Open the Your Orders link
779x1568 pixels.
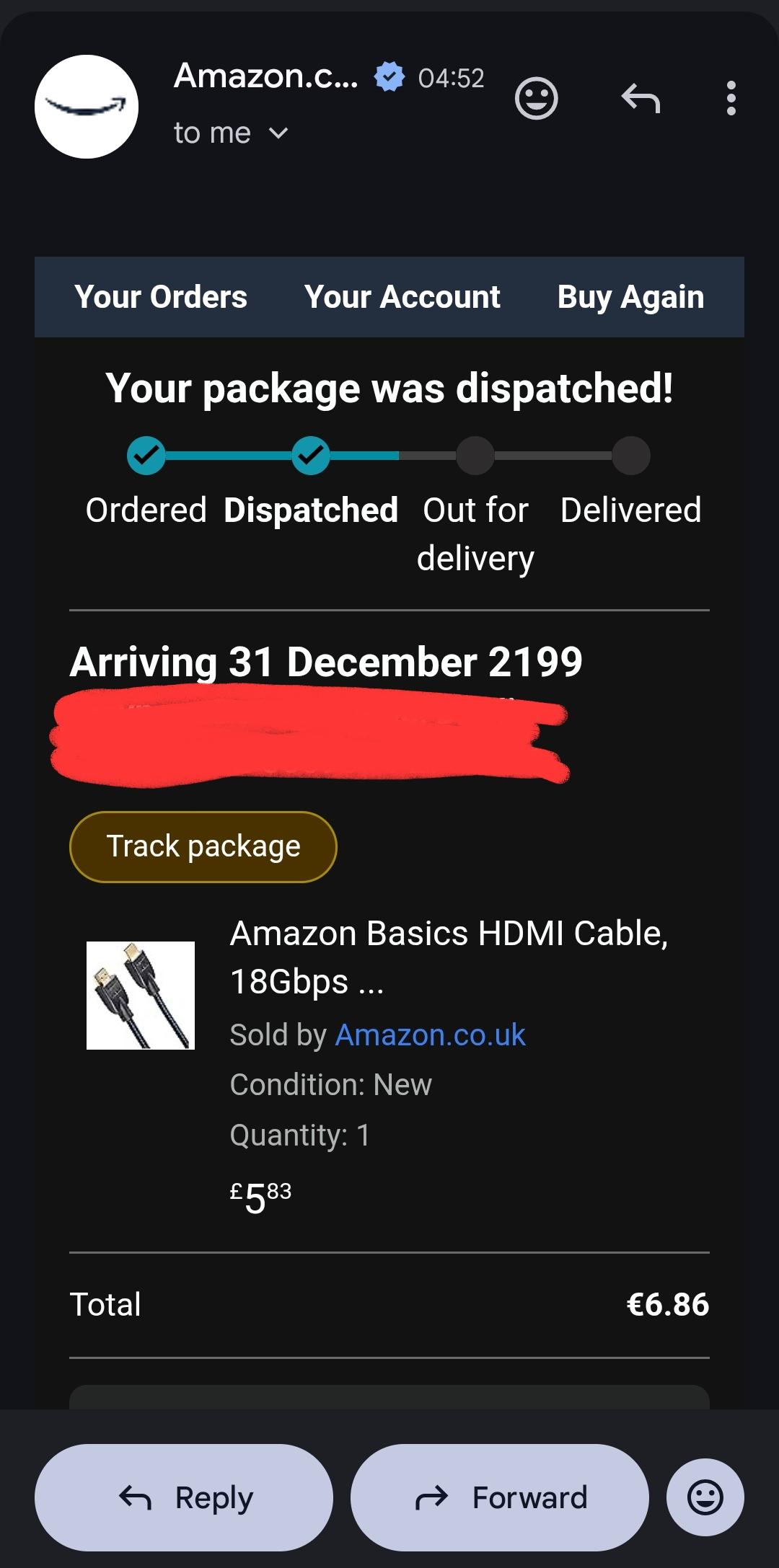(x=161, y=297)
